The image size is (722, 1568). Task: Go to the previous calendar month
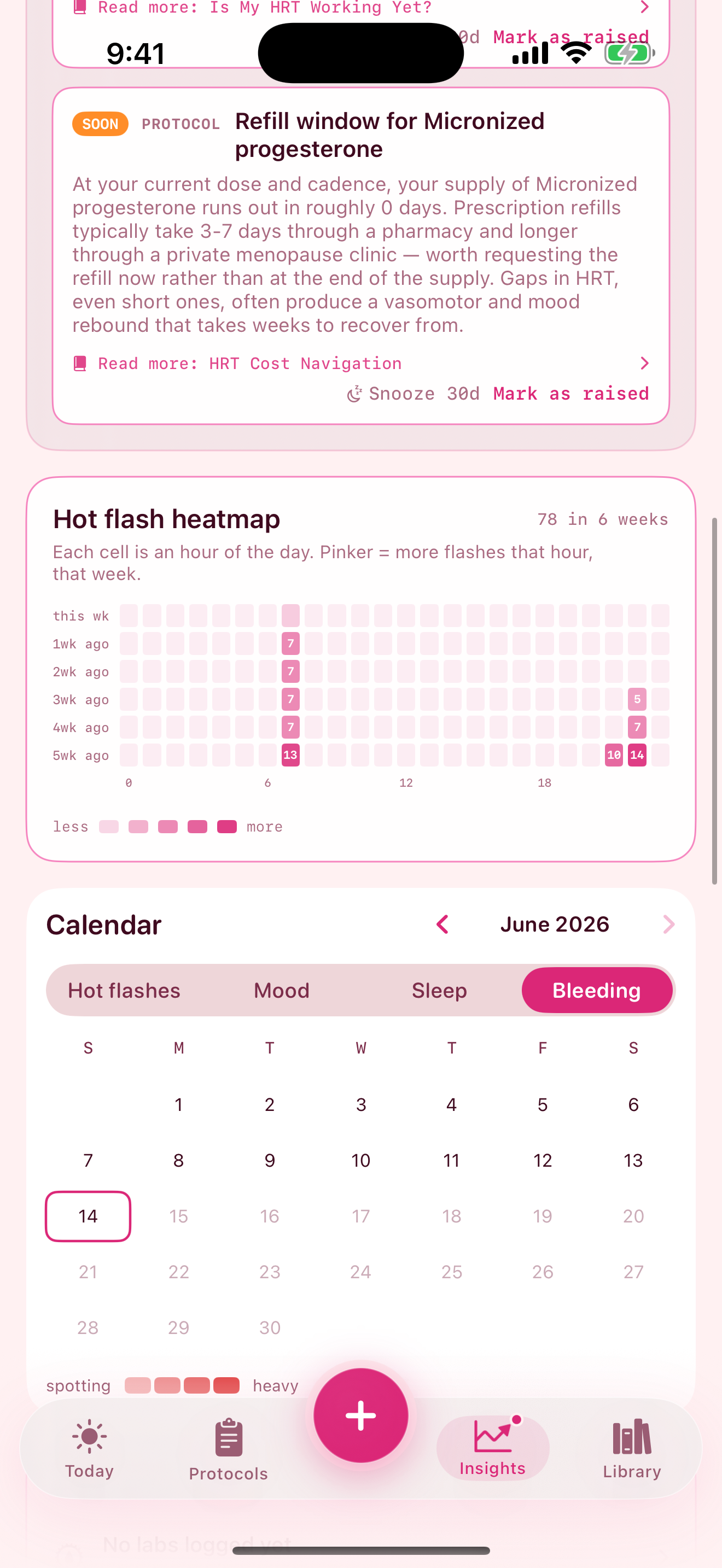(x=442, y=925)
